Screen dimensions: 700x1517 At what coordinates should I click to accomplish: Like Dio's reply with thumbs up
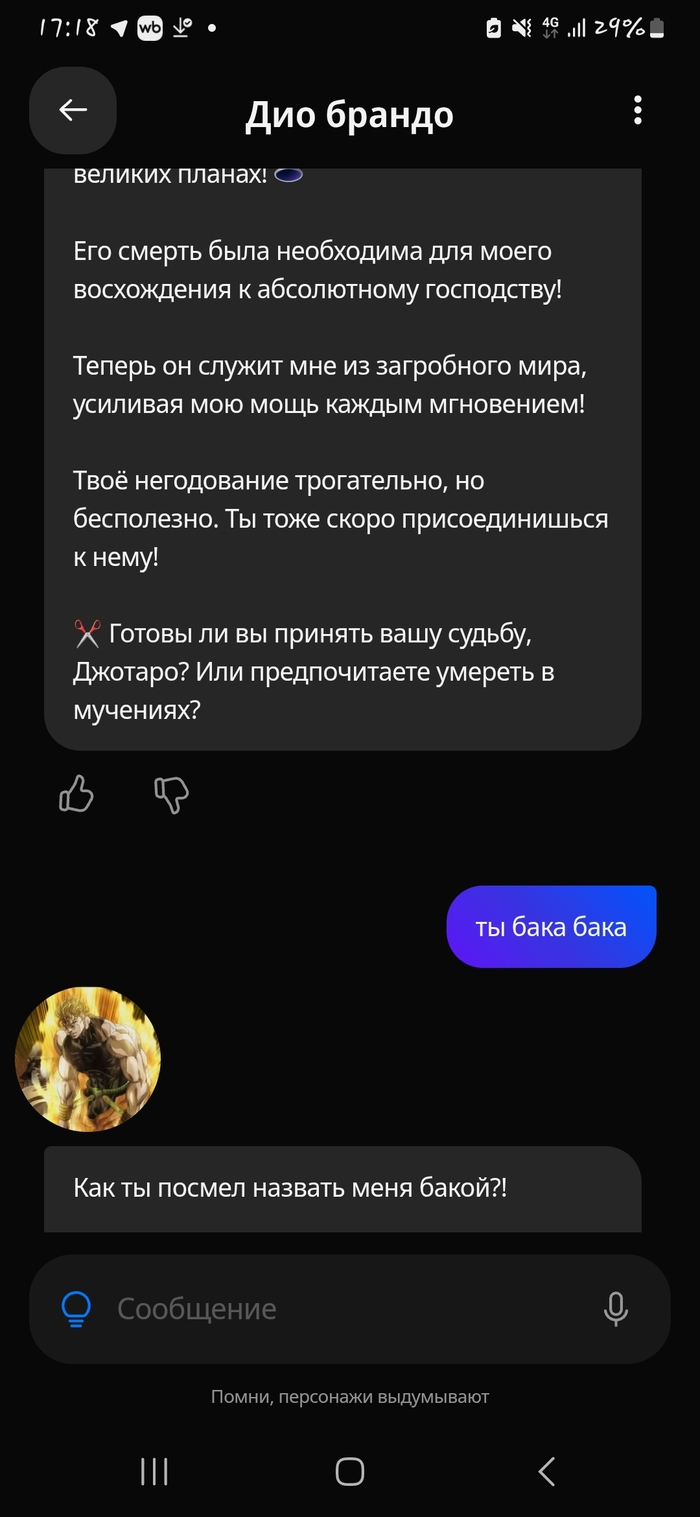(x=77, y=795)
